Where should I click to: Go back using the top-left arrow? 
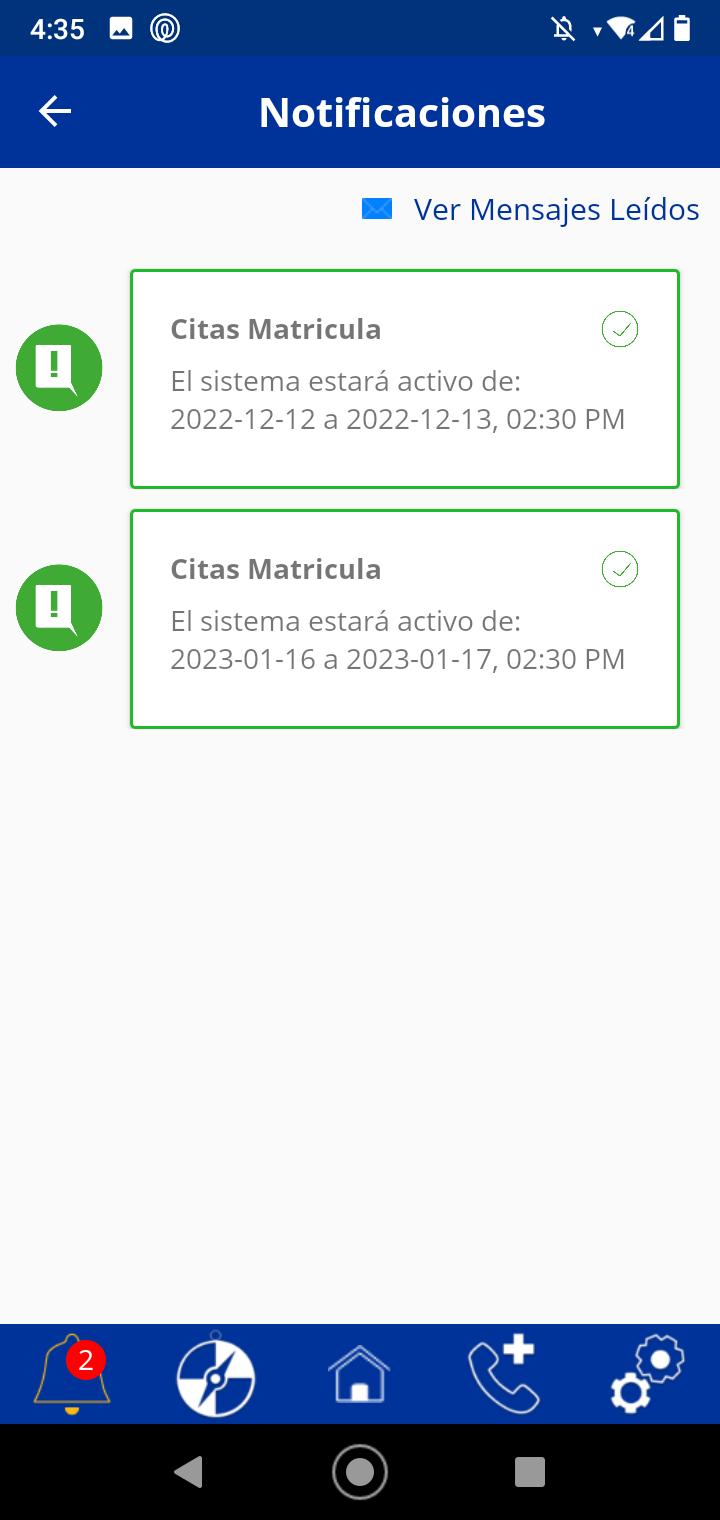pyautogui.click(x=55, y=111)
